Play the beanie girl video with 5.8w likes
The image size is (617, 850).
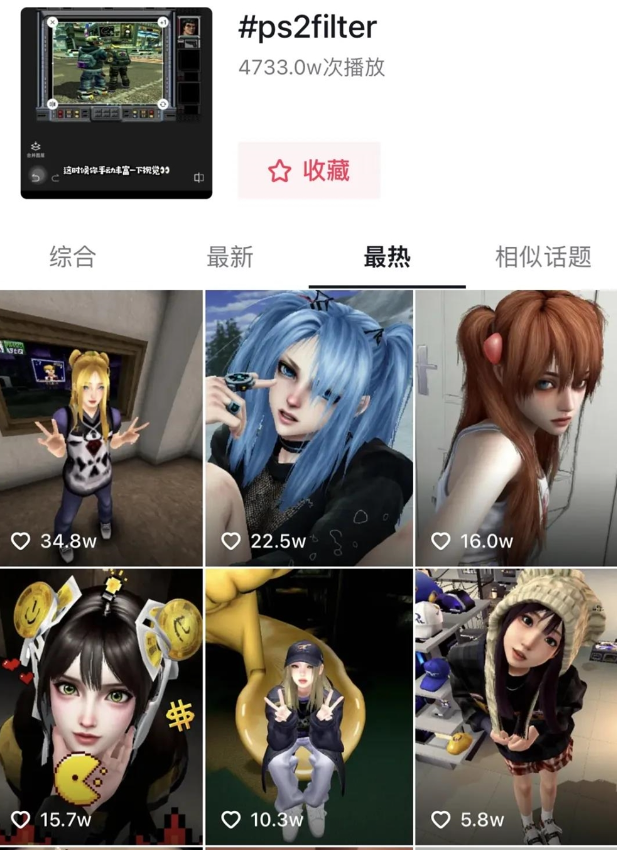pos(516,706)
